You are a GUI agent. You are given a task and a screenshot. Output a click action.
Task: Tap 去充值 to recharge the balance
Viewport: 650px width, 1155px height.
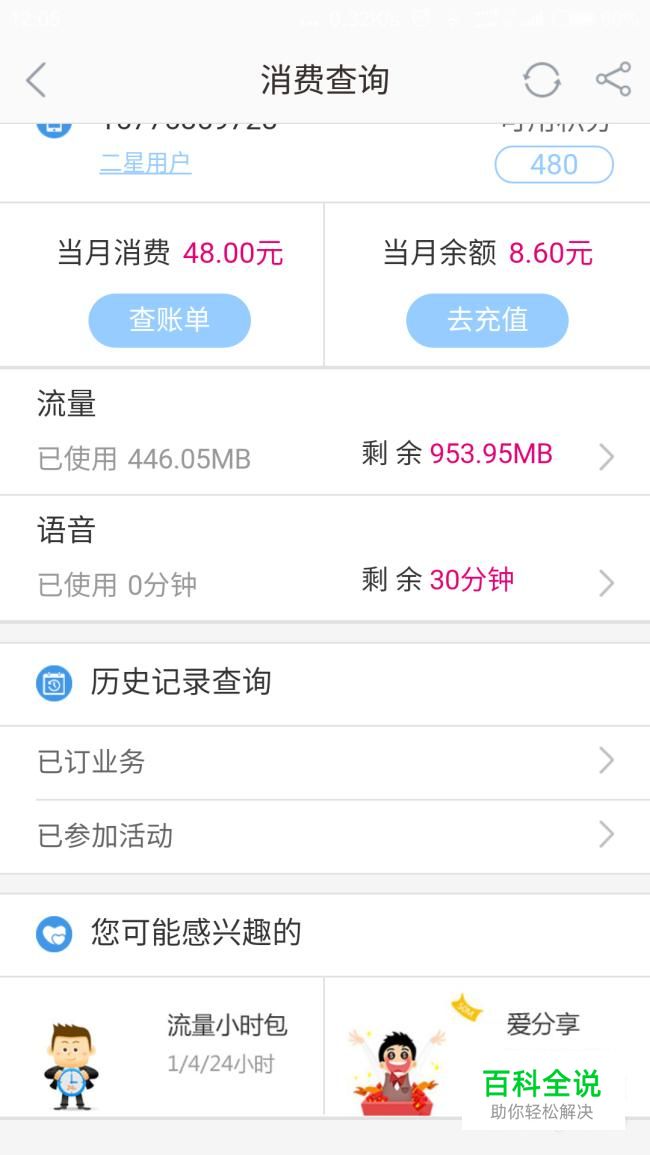(487, 320)
